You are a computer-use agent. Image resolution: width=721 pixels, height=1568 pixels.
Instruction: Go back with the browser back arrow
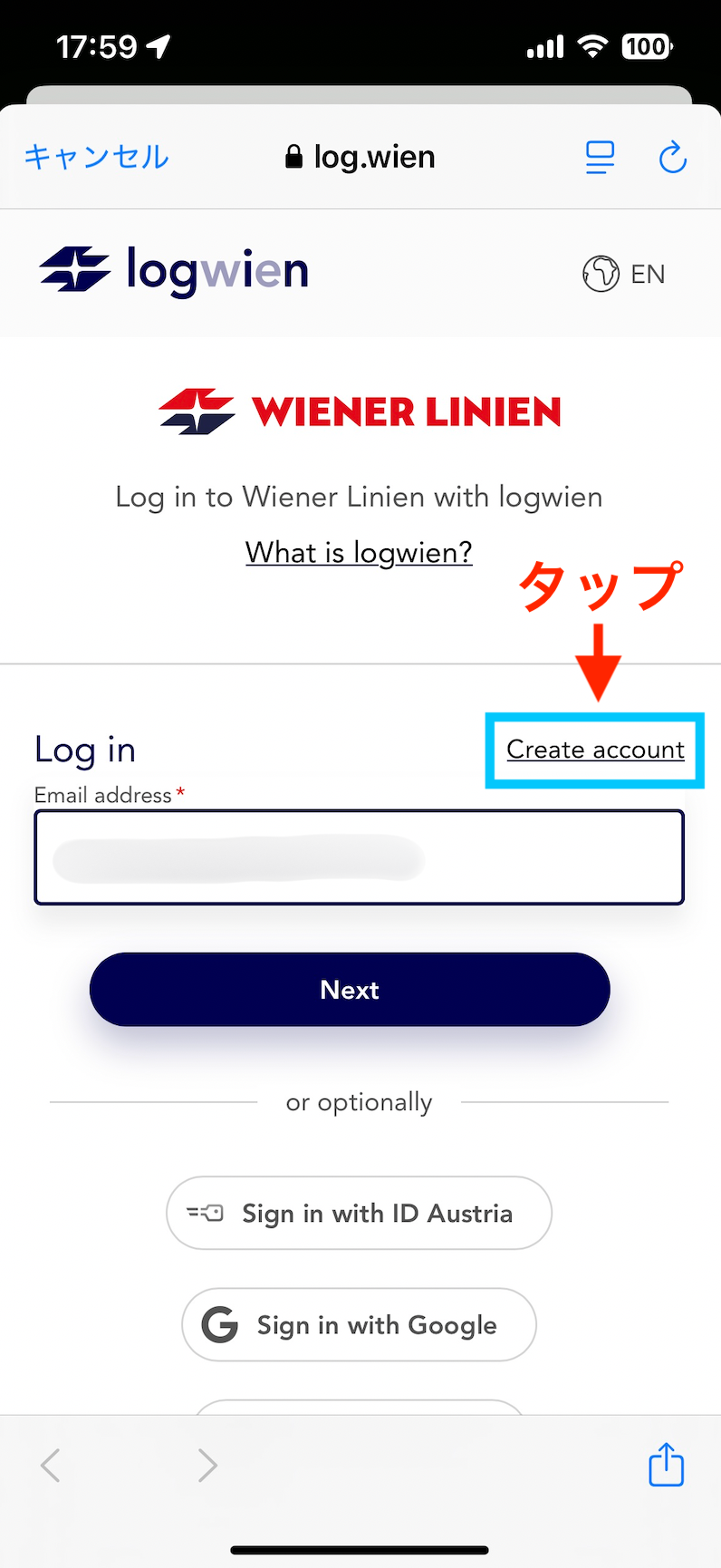pyautogui.click(x=51, y=1465)
